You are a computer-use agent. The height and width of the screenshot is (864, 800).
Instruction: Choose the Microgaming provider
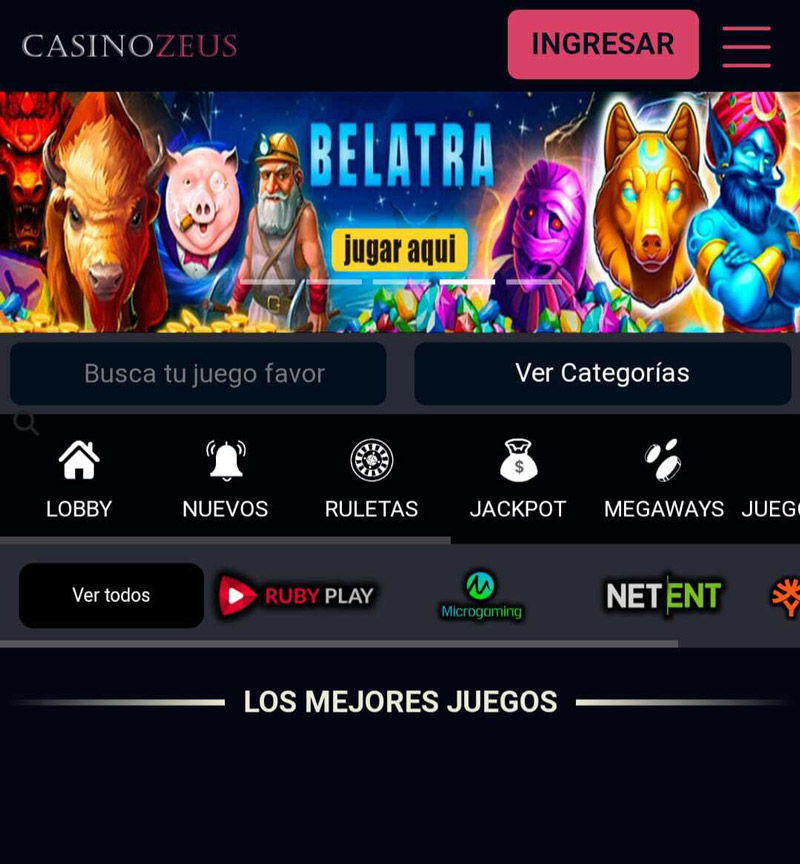(481, 596)
